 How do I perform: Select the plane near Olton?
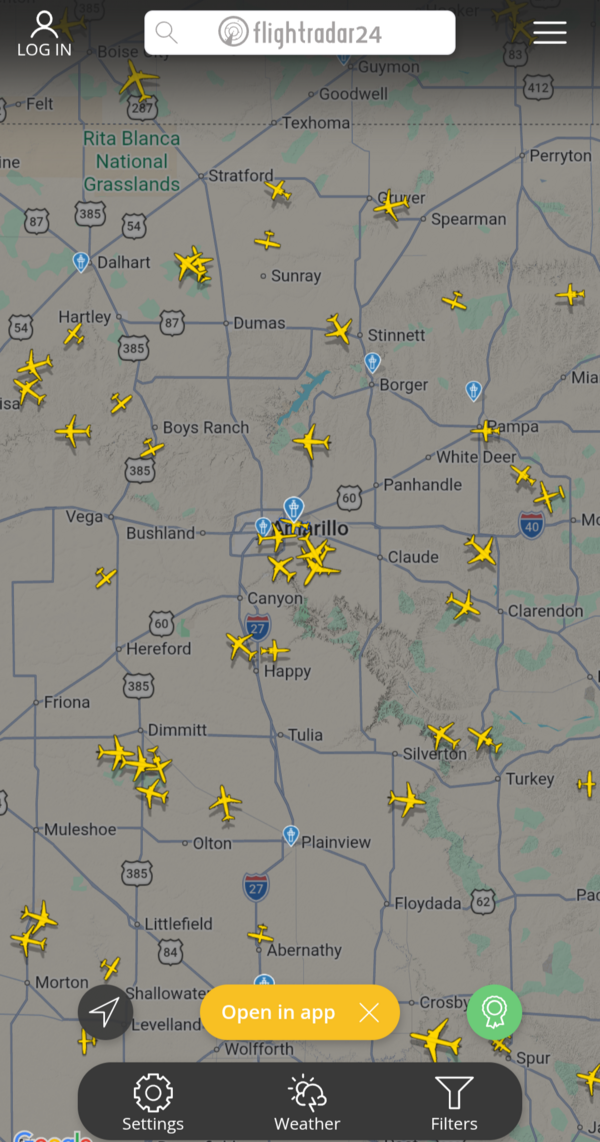tap(226, 802)
